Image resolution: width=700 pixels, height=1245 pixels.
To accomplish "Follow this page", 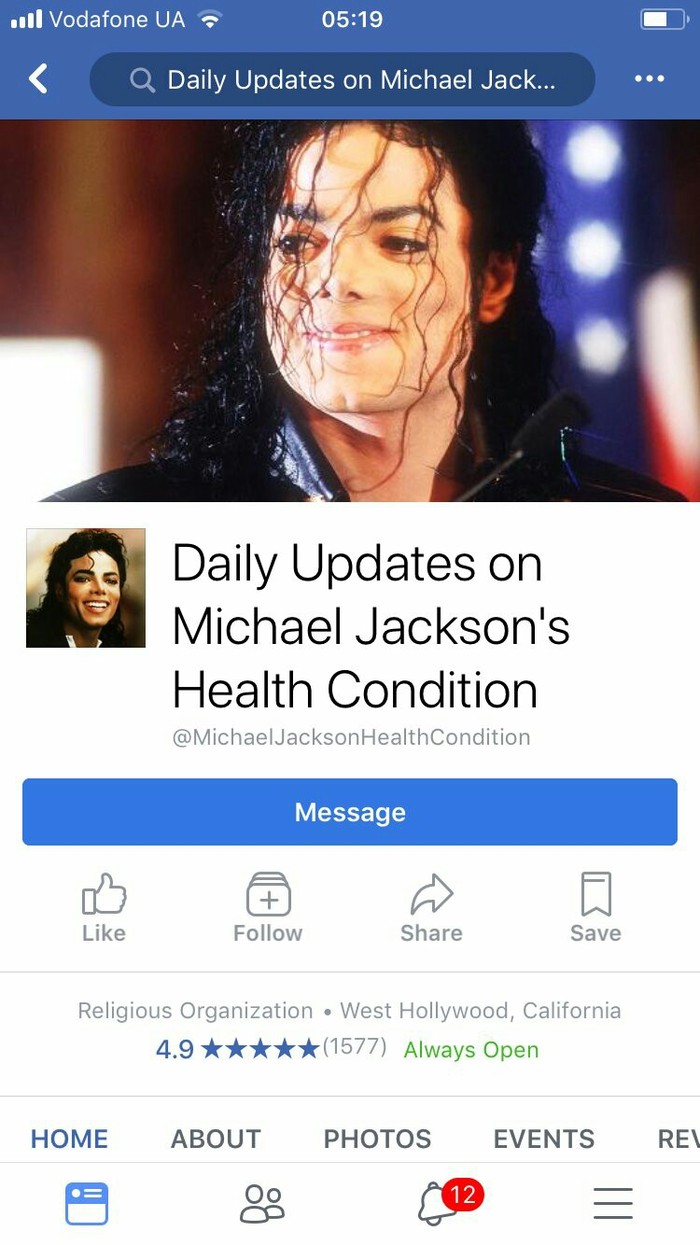I will point(268,908).
